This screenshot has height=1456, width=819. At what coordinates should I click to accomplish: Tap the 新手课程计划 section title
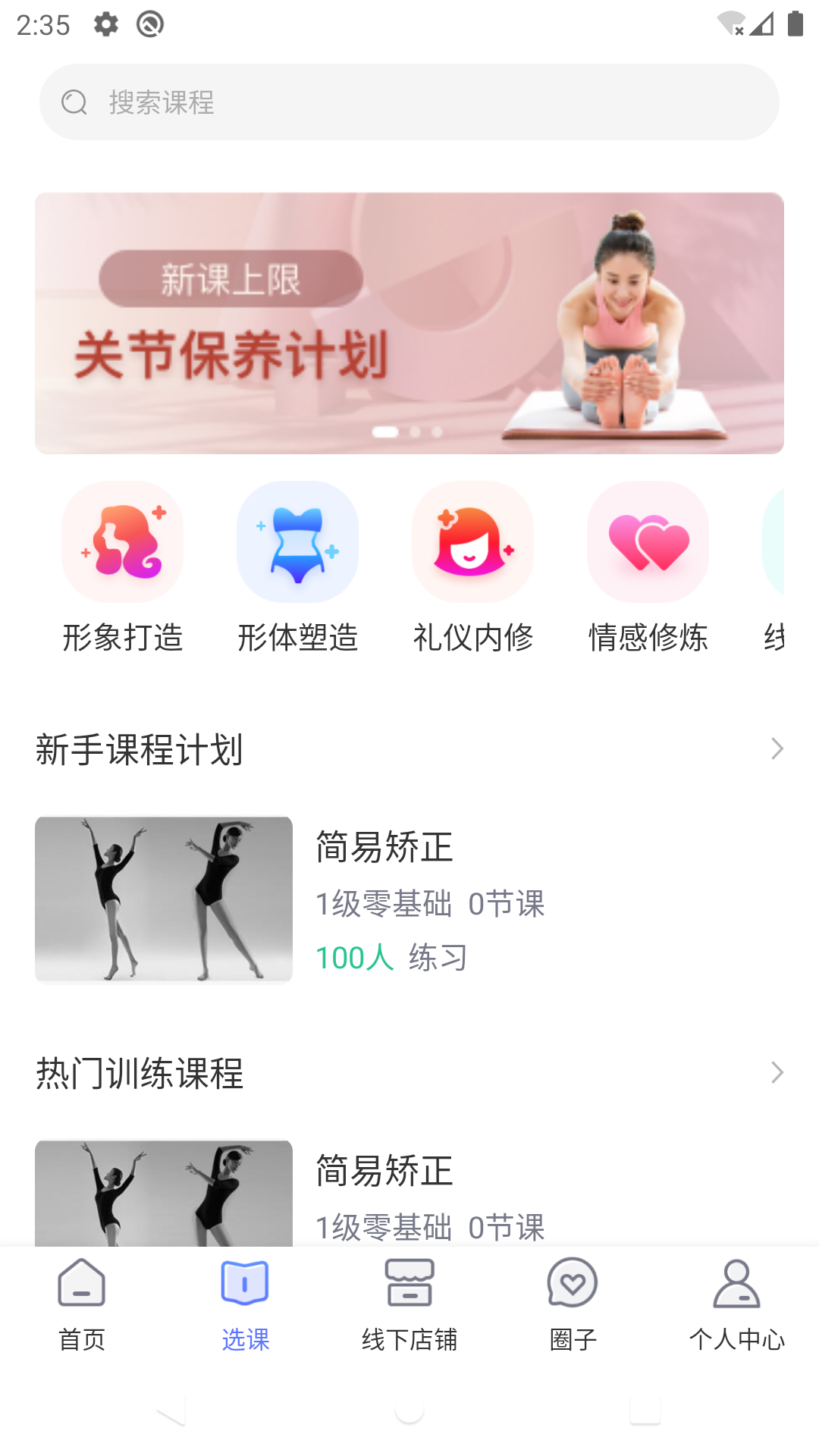(x=140, y=748)
